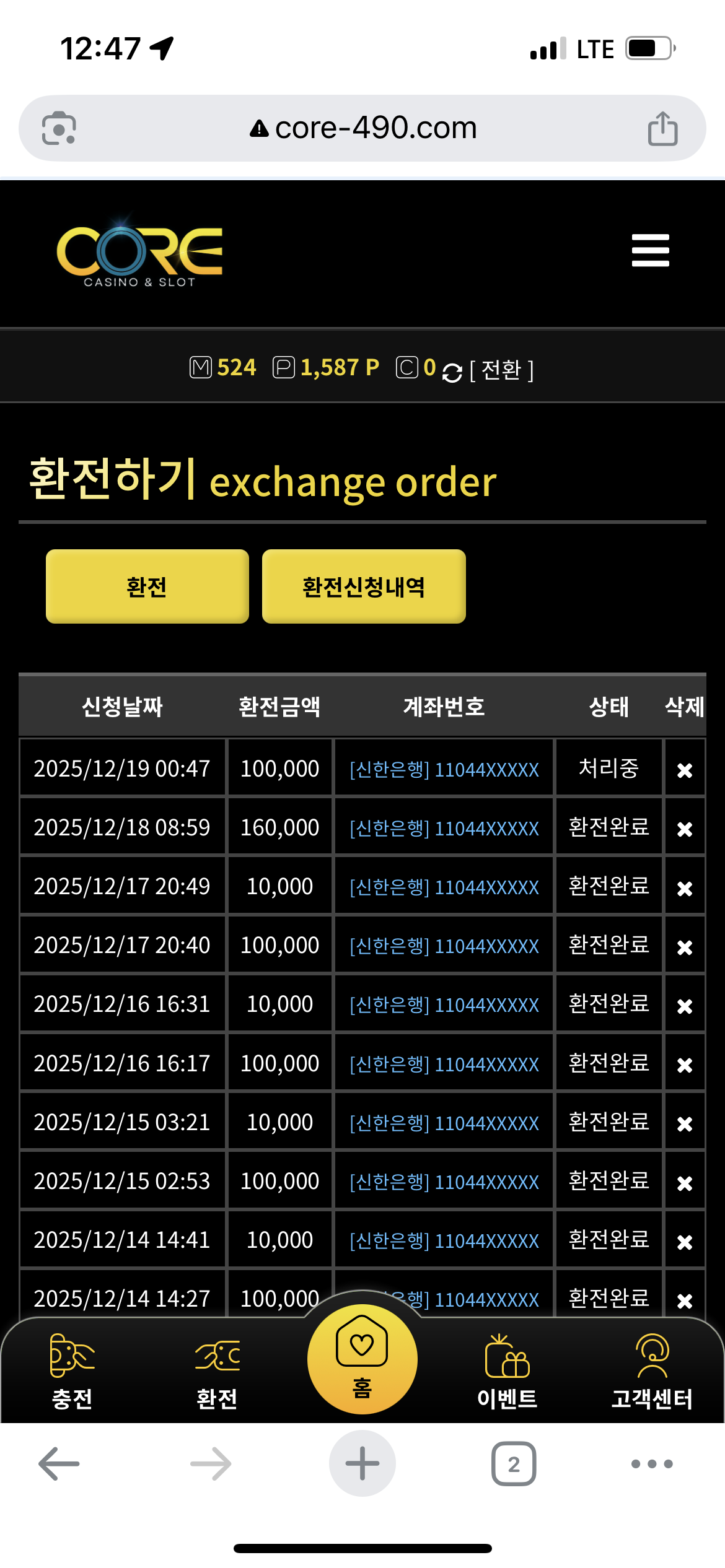This screenshot has width=725, height=1568.
Task: Open the hamburger menu
Action: (x=650, y=250)
